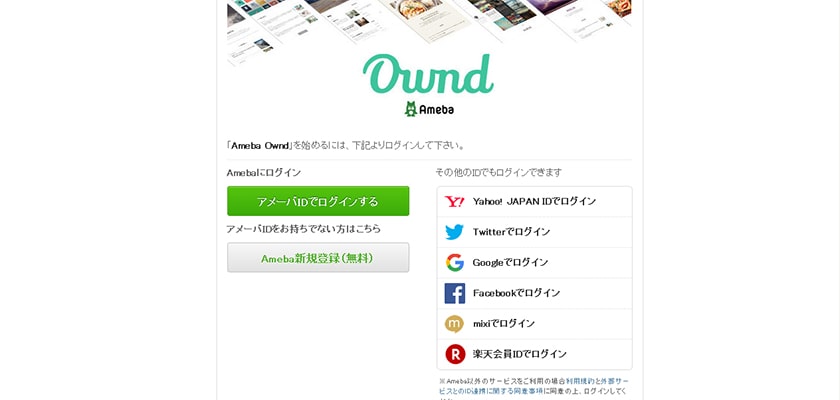Tap アメーバIDでログインする button
The height and width of the screenshot is (400, 840).
[318, 201]
